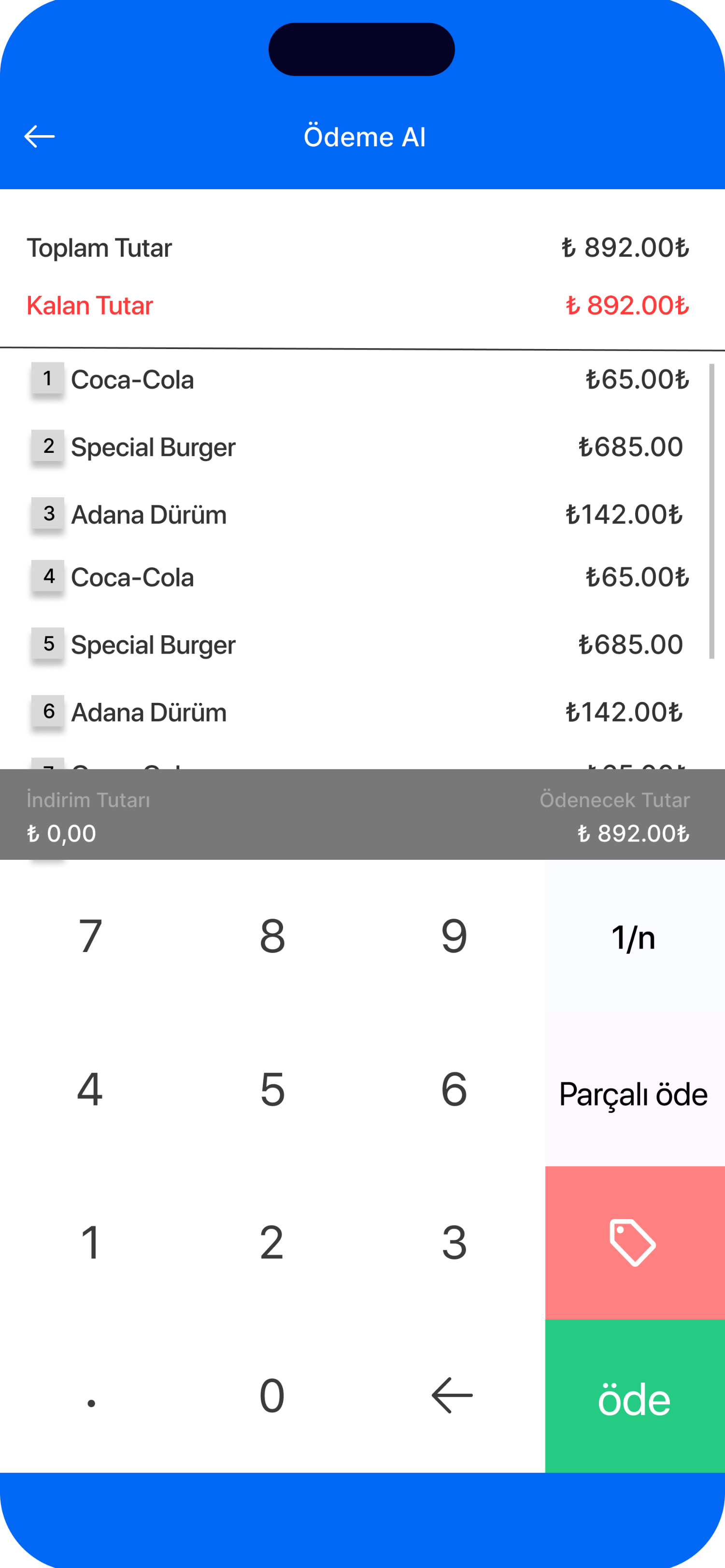Enter digit 5 on the keypad

click(x=272, y=1090)
